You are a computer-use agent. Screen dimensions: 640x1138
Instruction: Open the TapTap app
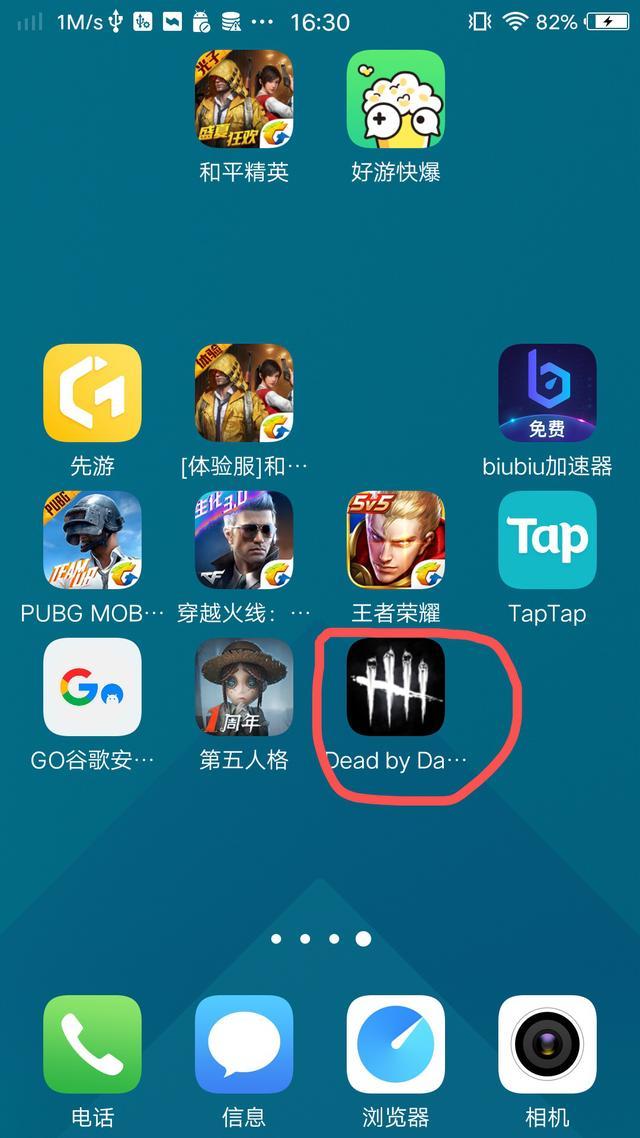coord(547,540)
